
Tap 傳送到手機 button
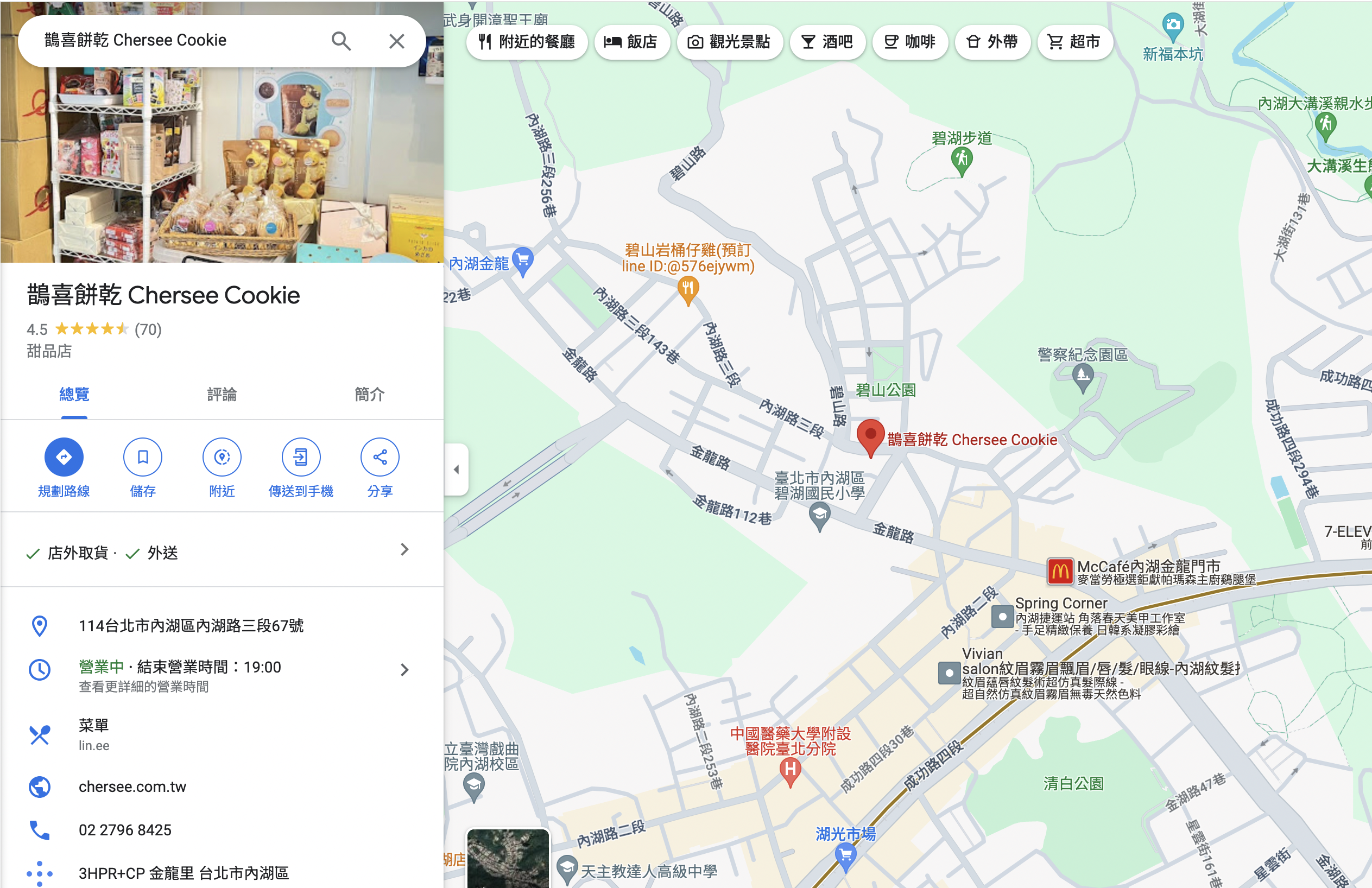[x=301, y=468]
